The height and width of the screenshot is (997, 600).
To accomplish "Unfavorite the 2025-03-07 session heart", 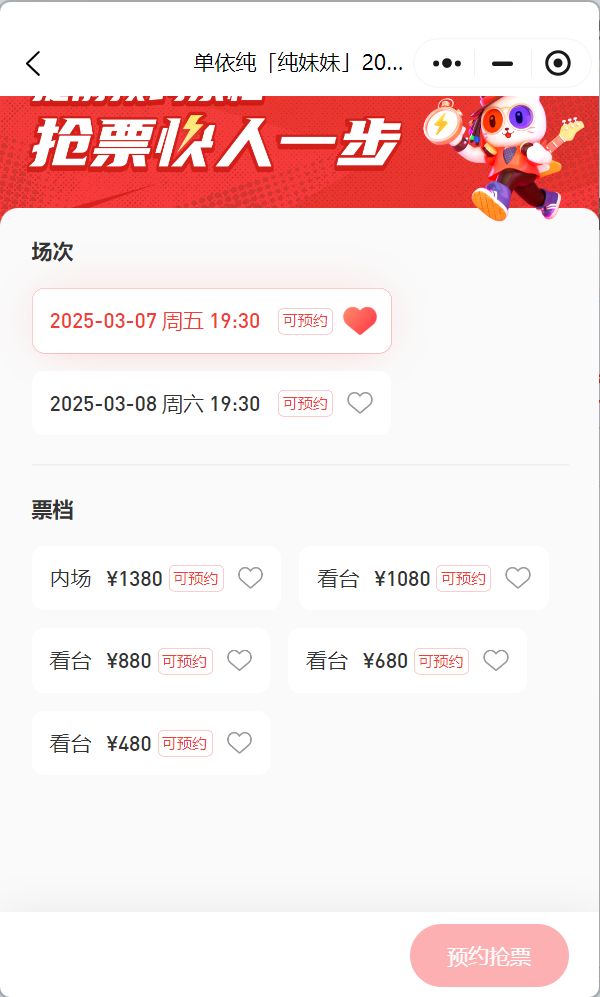I will tap(360, 321).
